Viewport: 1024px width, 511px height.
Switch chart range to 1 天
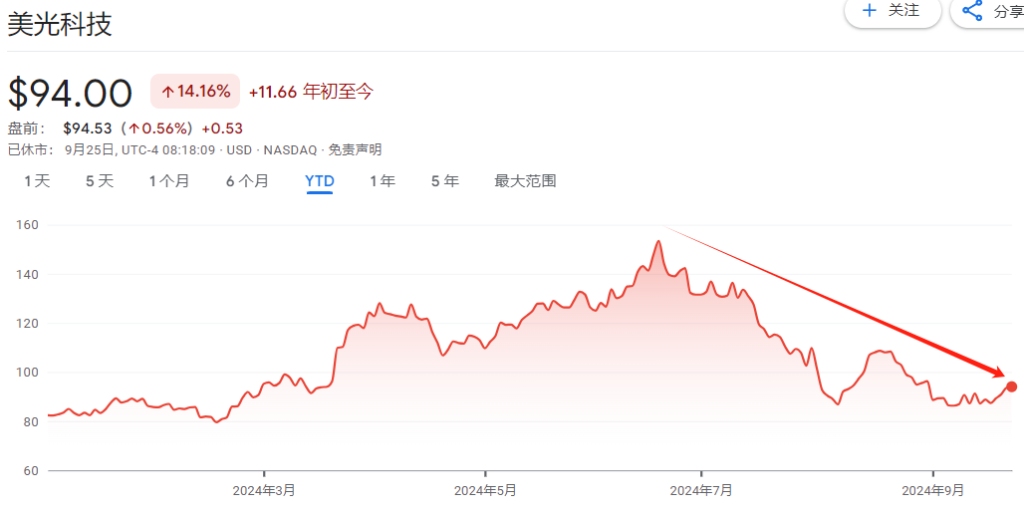click(37, 181)
